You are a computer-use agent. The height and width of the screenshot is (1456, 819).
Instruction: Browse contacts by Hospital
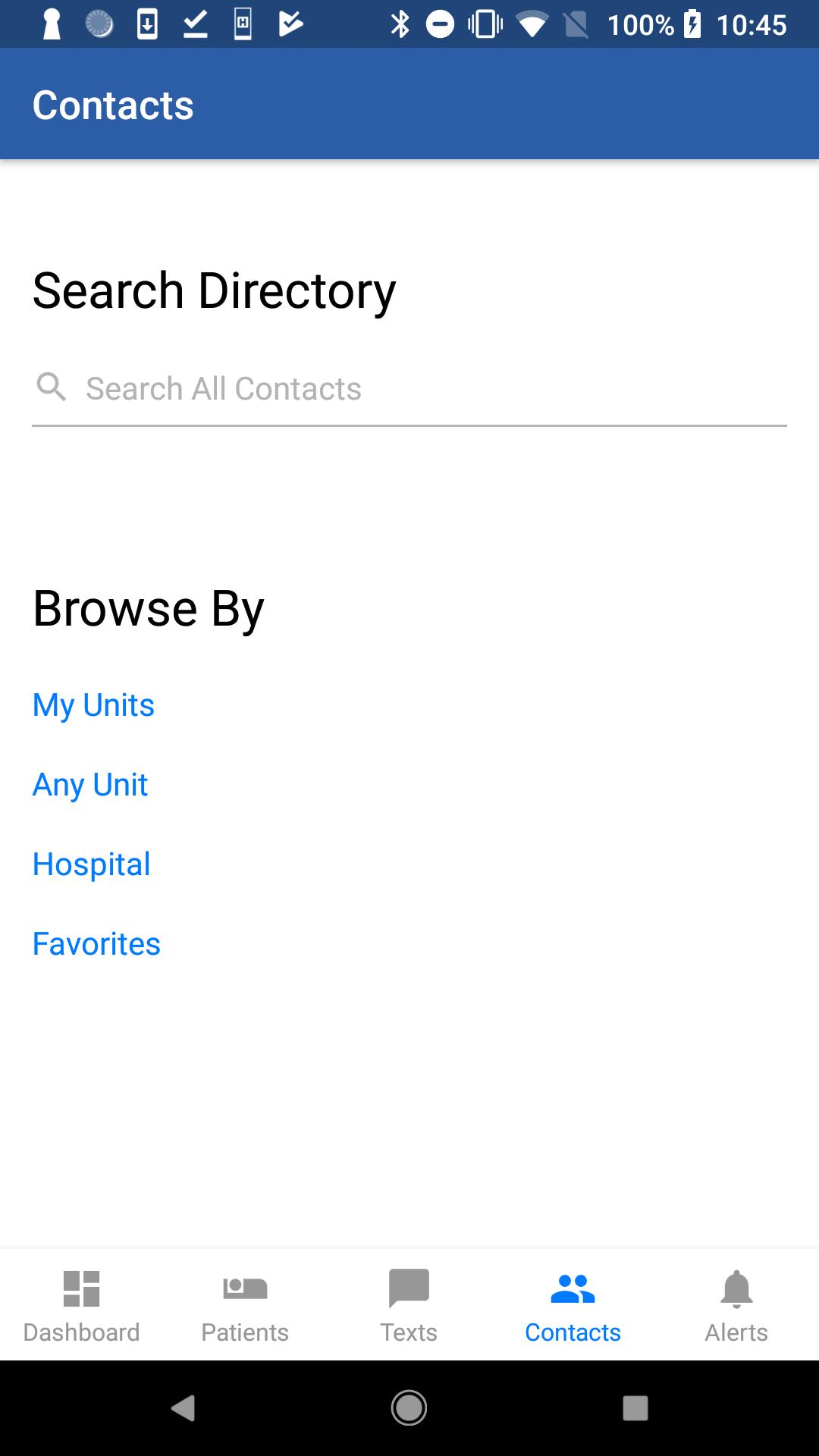pos(91,864)
